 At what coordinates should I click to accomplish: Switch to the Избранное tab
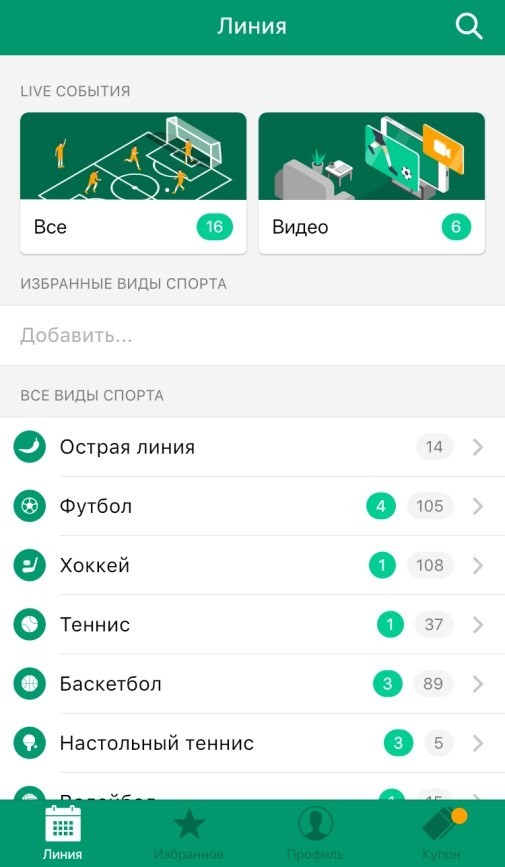189,833
